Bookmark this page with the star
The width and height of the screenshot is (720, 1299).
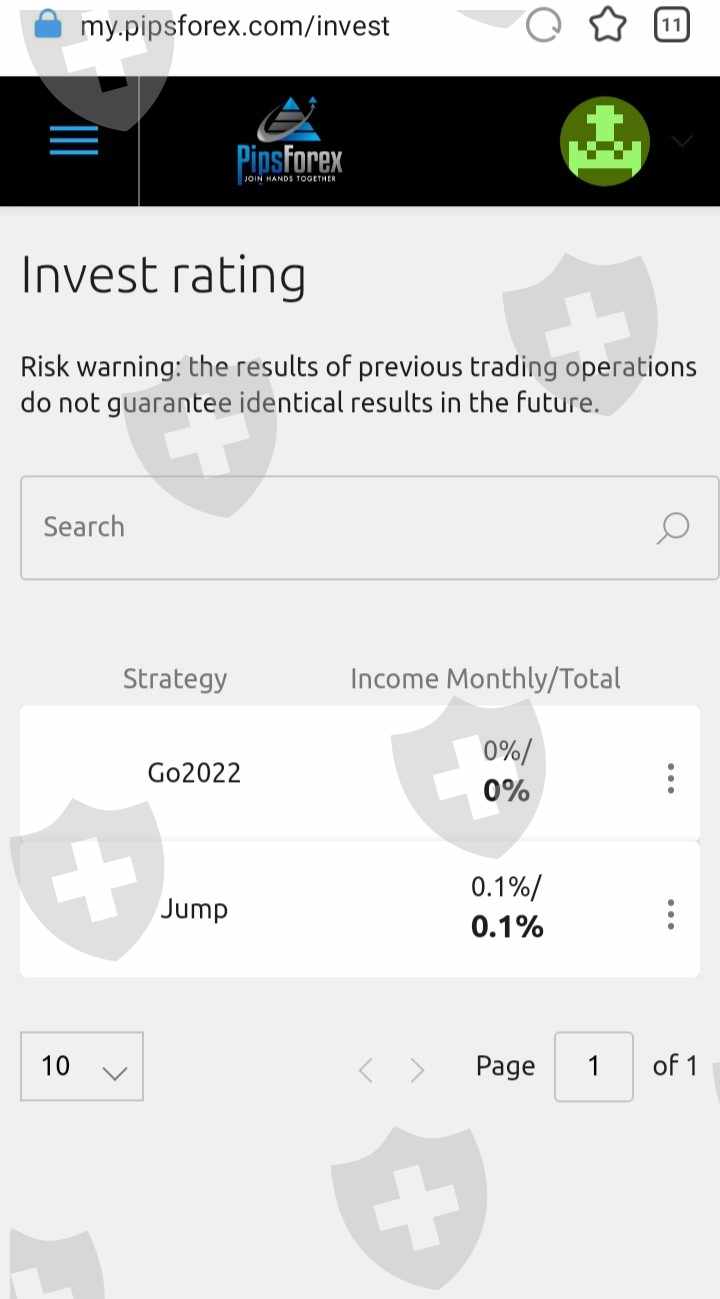click(607, 25)
